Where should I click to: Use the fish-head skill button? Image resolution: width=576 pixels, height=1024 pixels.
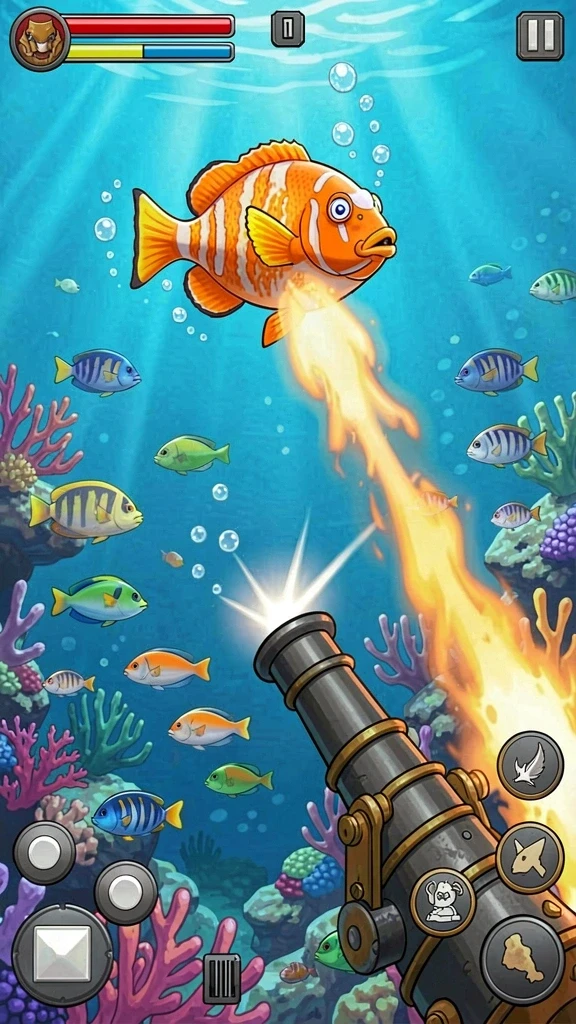(530, 857)
